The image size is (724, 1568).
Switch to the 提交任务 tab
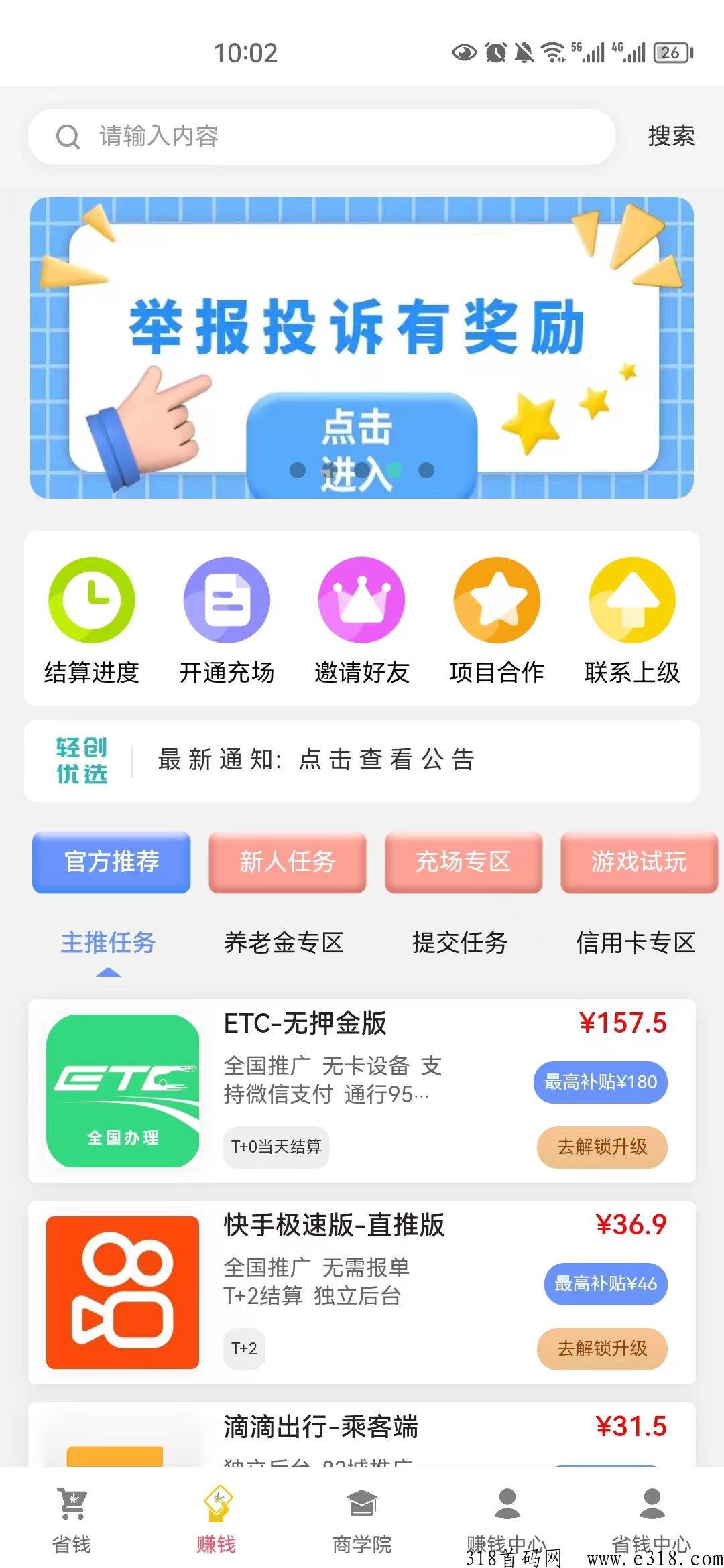tap(459, 943)
